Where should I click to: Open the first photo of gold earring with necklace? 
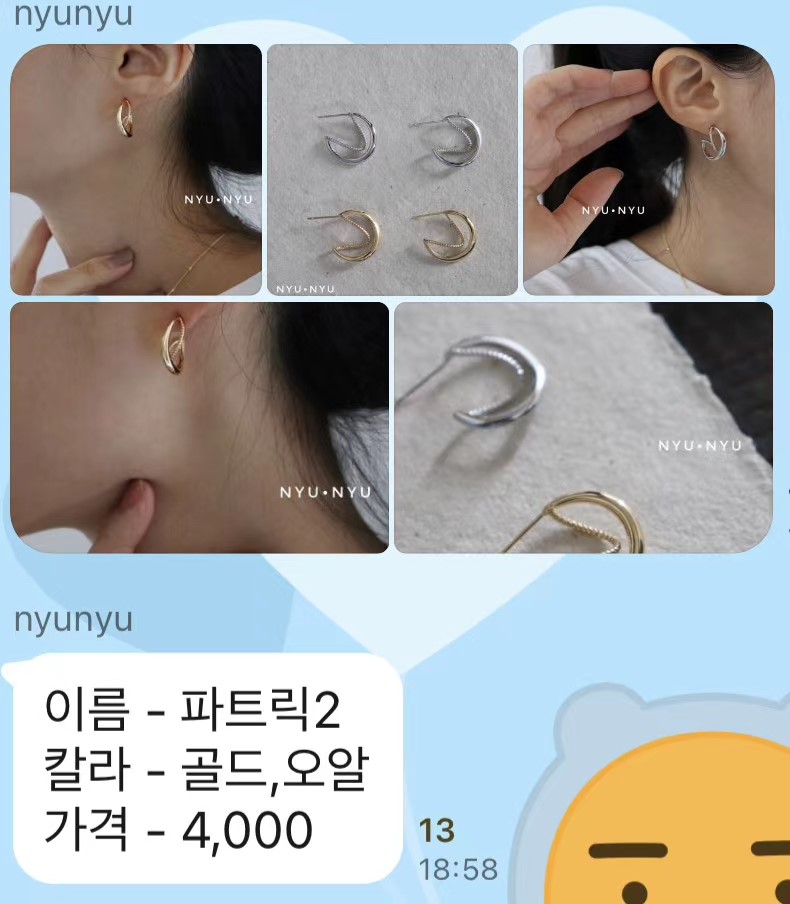point(136,170)
